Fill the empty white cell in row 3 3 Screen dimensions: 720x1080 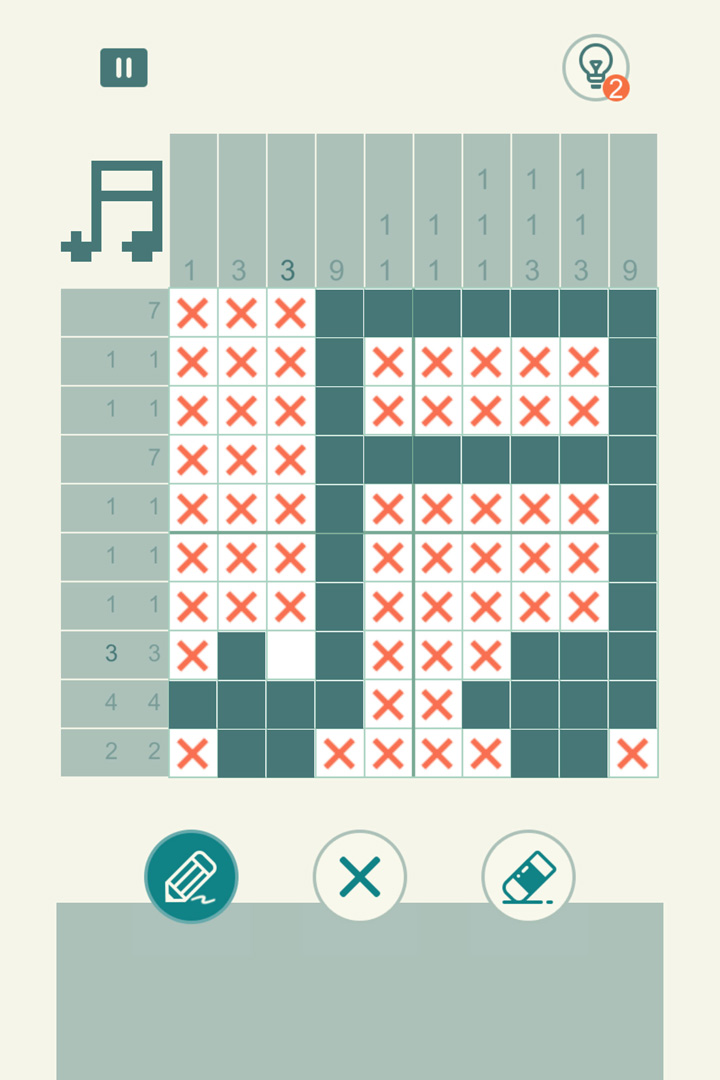[x=290, y=656]
